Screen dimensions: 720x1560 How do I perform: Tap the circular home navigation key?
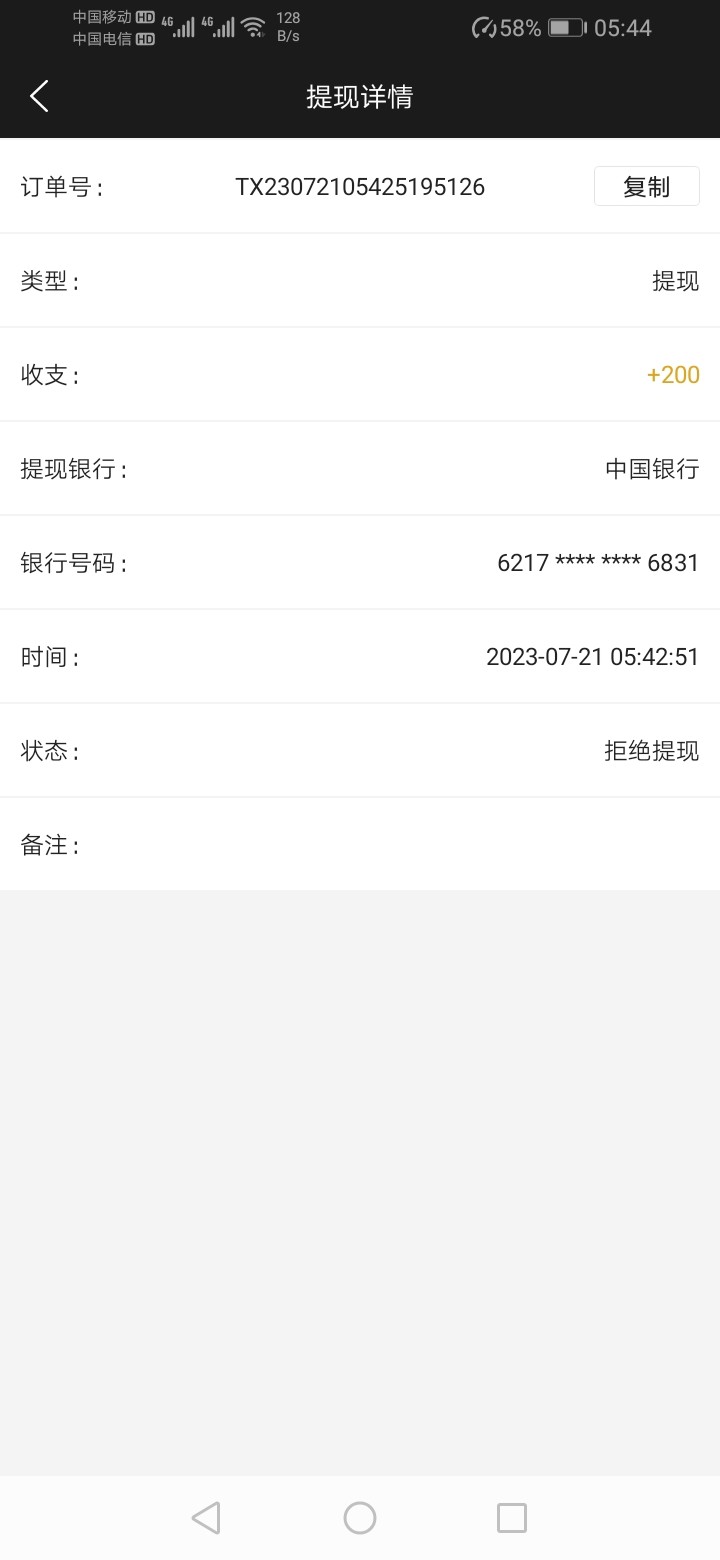click(x=360, y=1517)
